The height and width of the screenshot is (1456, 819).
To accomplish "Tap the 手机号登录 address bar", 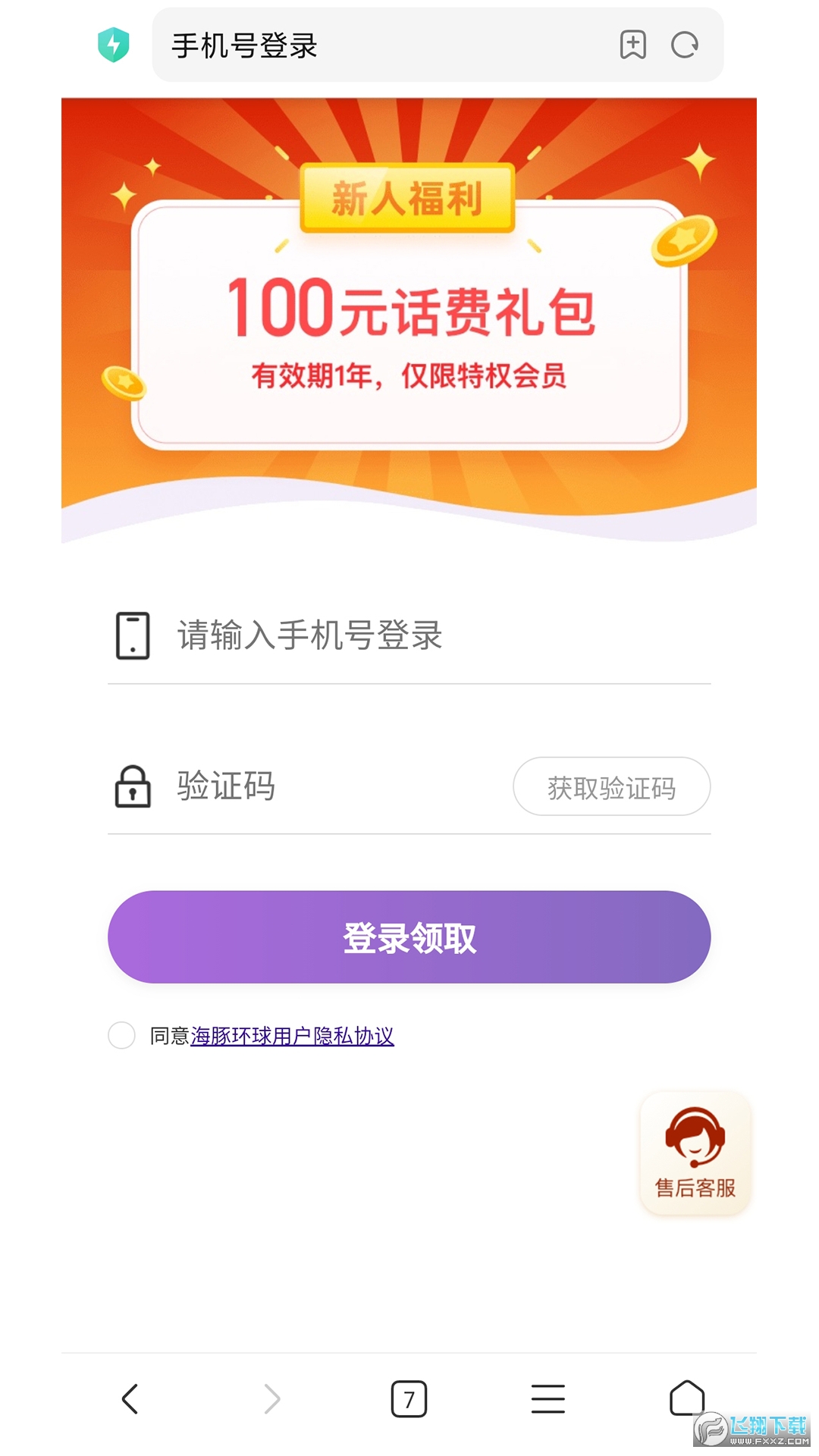I will click(x=379, y=45).
